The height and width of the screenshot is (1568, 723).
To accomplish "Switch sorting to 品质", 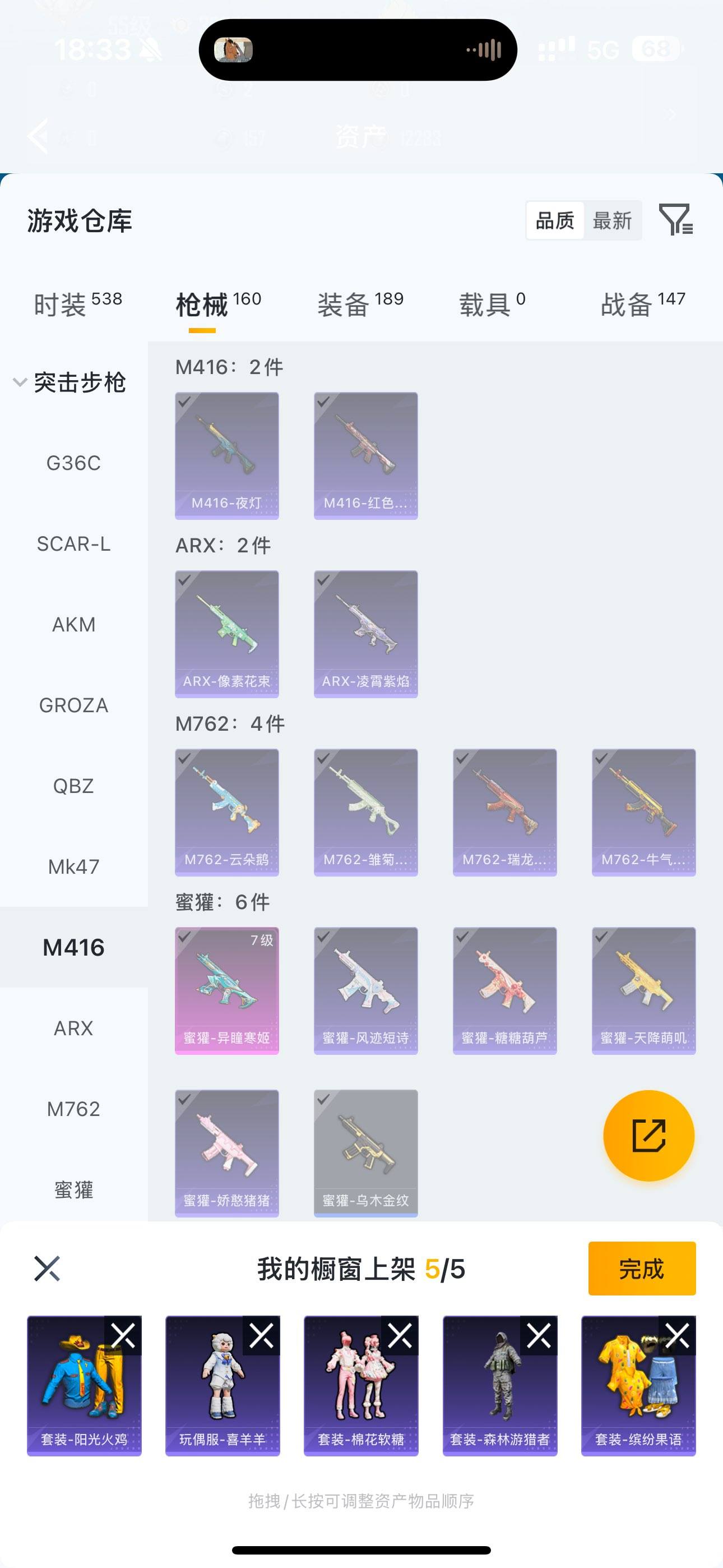I will [x=554, y=221].
